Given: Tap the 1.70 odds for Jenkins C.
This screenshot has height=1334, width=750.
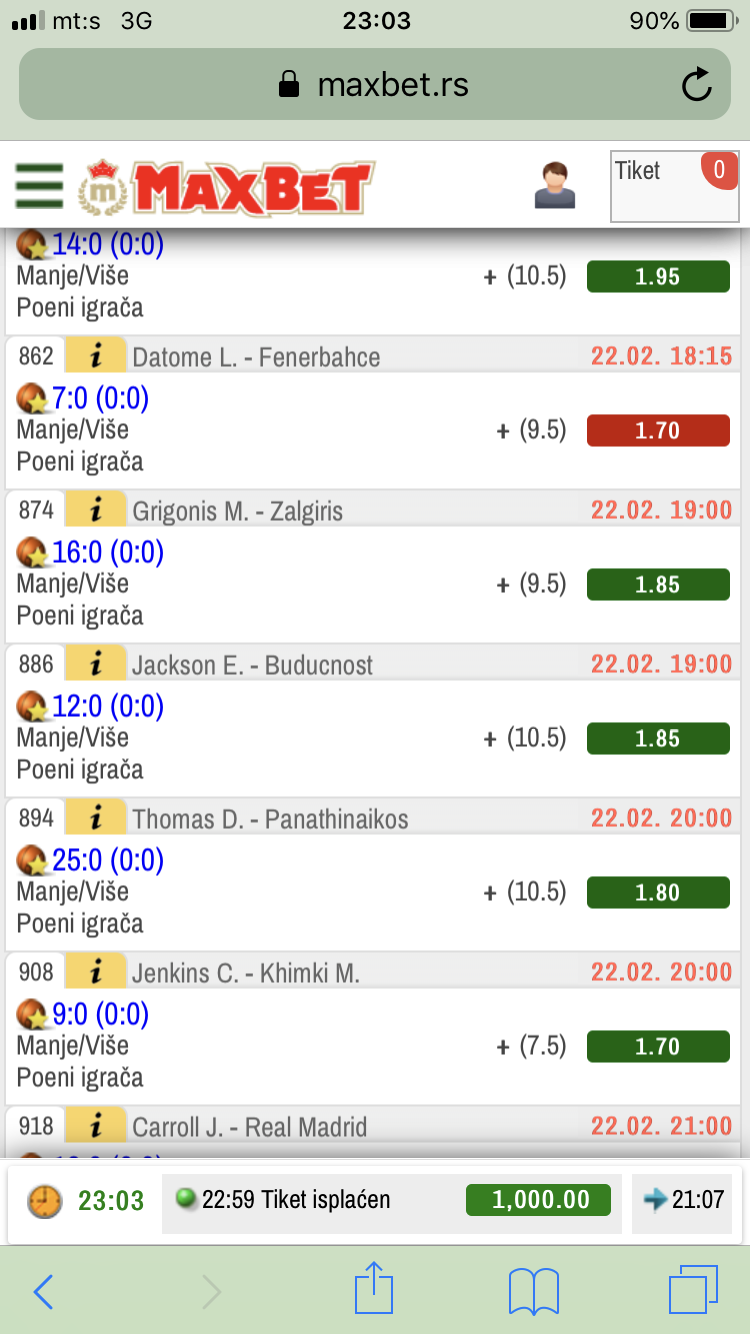Looking at the screenshot, I should (x=658, y=1047).
